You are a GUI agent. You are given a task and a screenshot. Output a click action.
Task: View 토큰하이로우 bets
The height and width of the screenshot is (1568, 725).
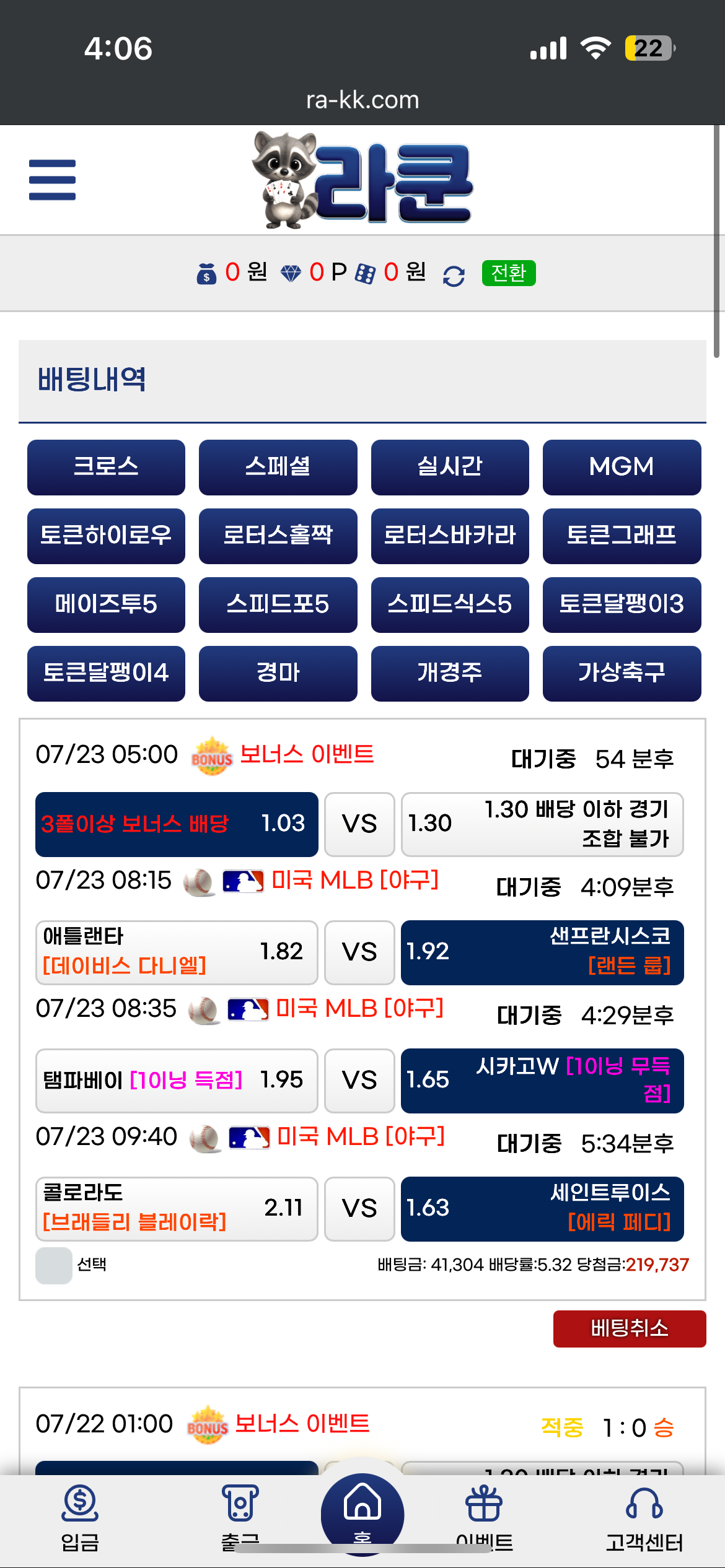pos(106,536)
